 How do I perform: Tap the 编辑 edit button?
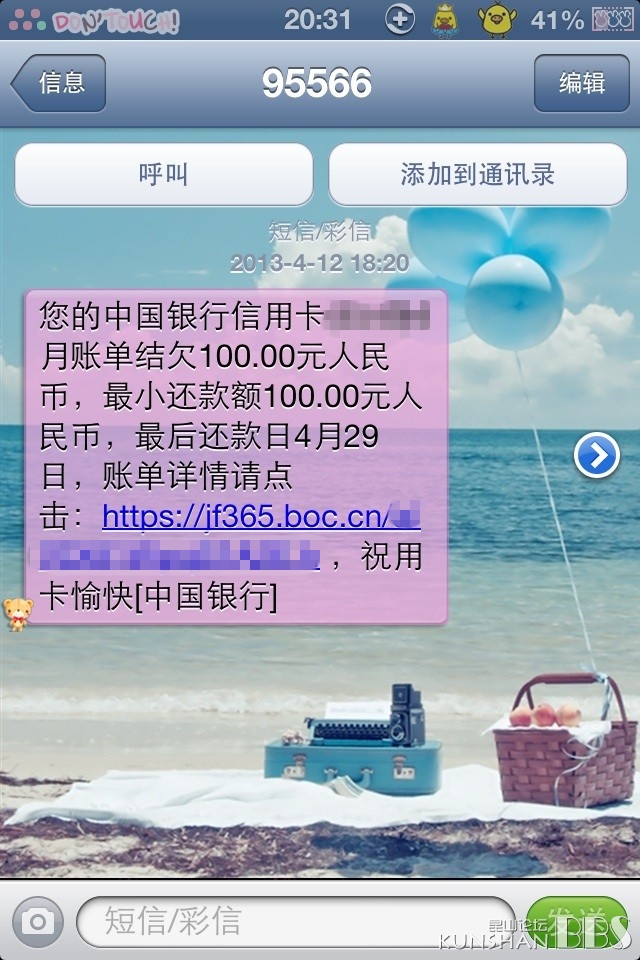(x=581, y=83)
